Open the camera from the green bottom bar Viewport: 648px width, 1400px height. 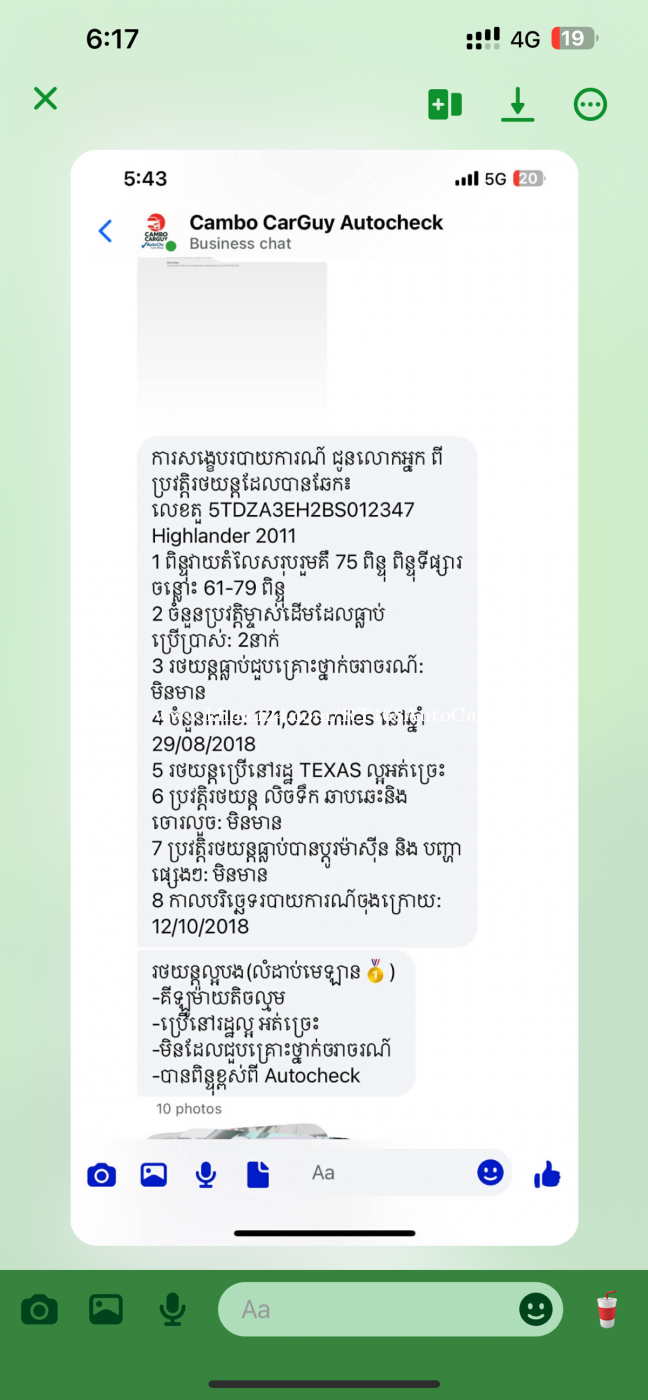pos(39,1309)
